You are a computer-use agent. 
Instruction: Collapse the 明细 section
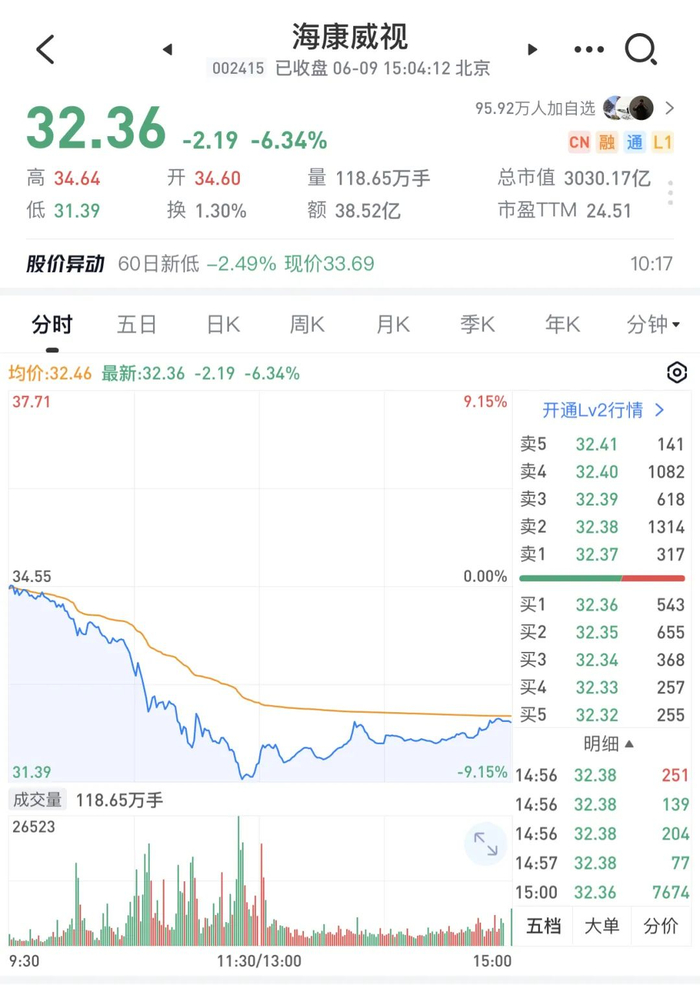(608, 744)
